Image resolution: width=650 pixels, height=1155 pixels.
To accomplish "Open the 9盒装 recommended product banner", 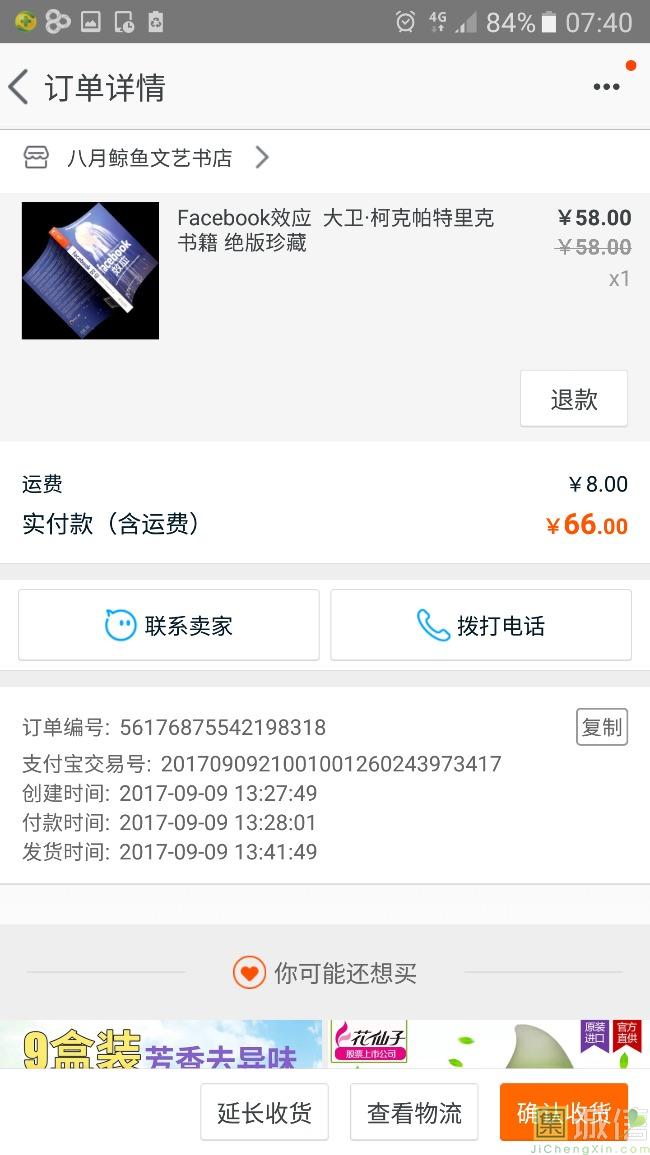I will pos(160,1044).
